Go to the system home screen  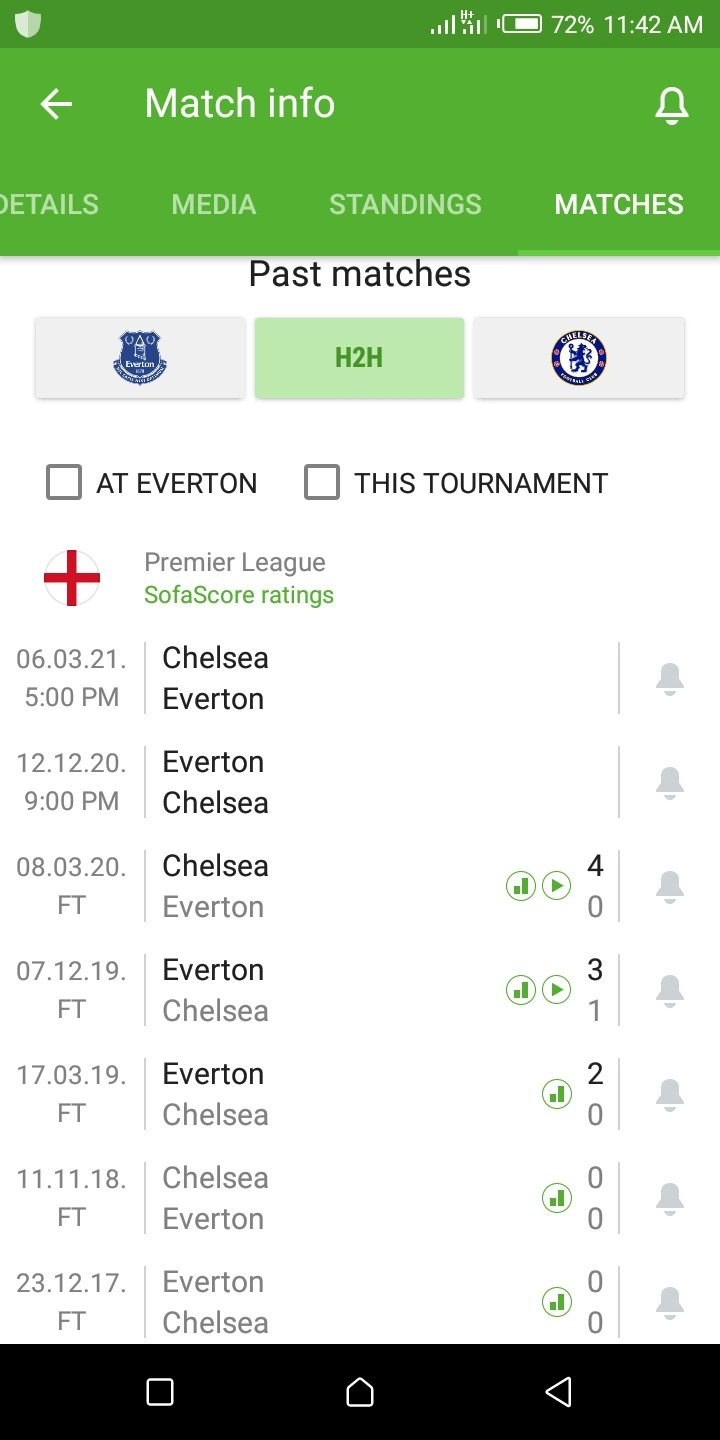(360, 1392)
